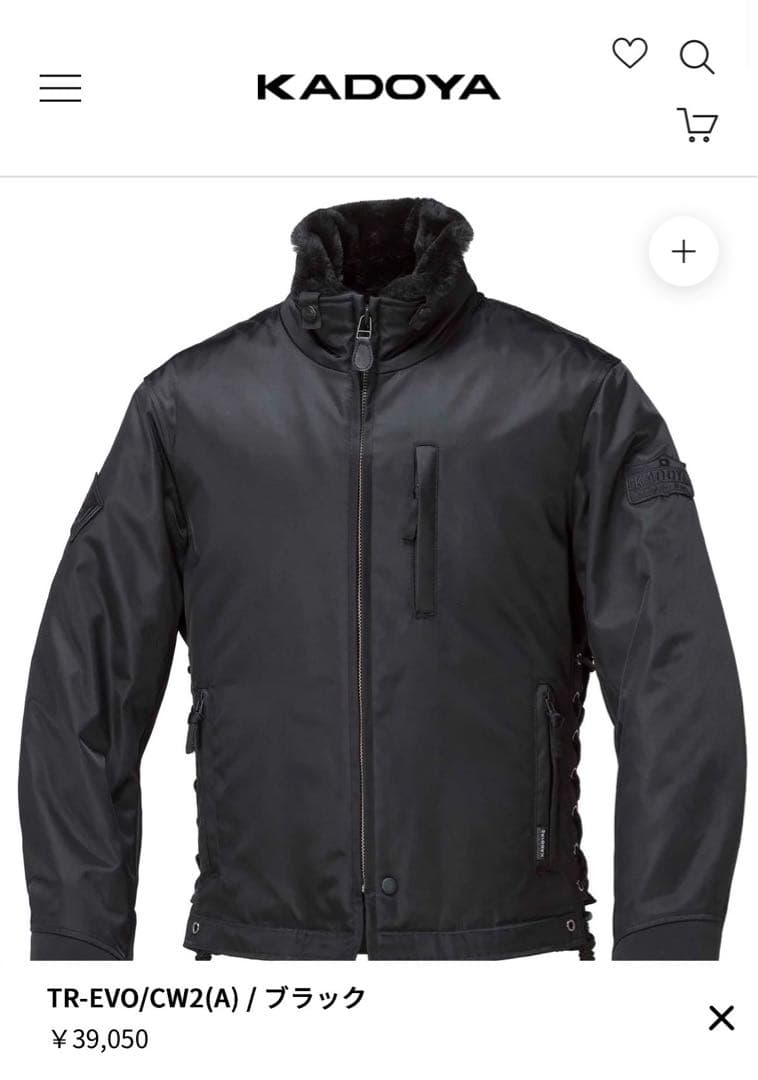This screenshot has height=1080, width=758.
Task: Open the search magnifier
Action: (696, 56)
